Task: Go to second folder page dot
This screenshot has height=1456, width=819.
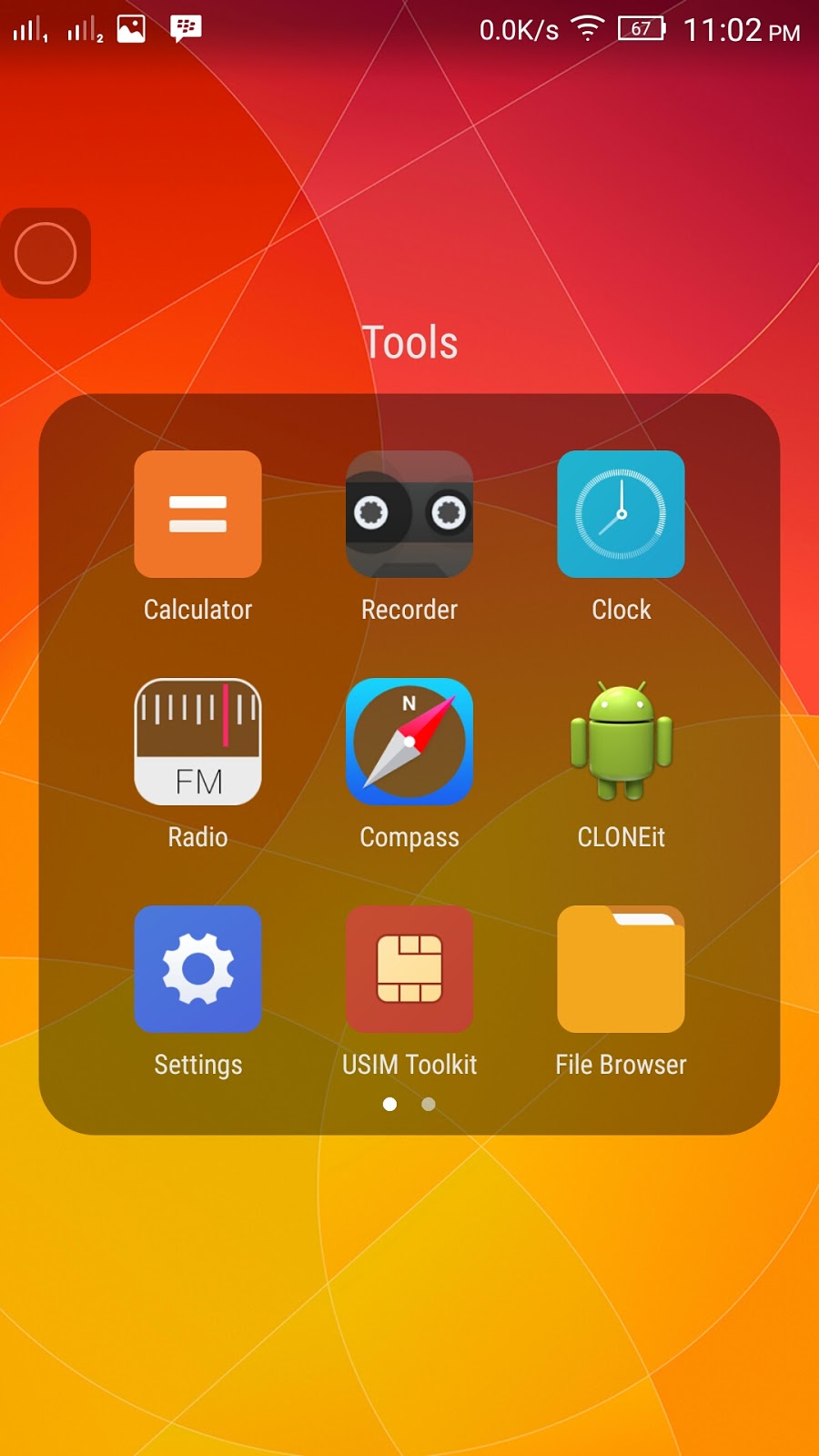Action: click(429, 1104)
